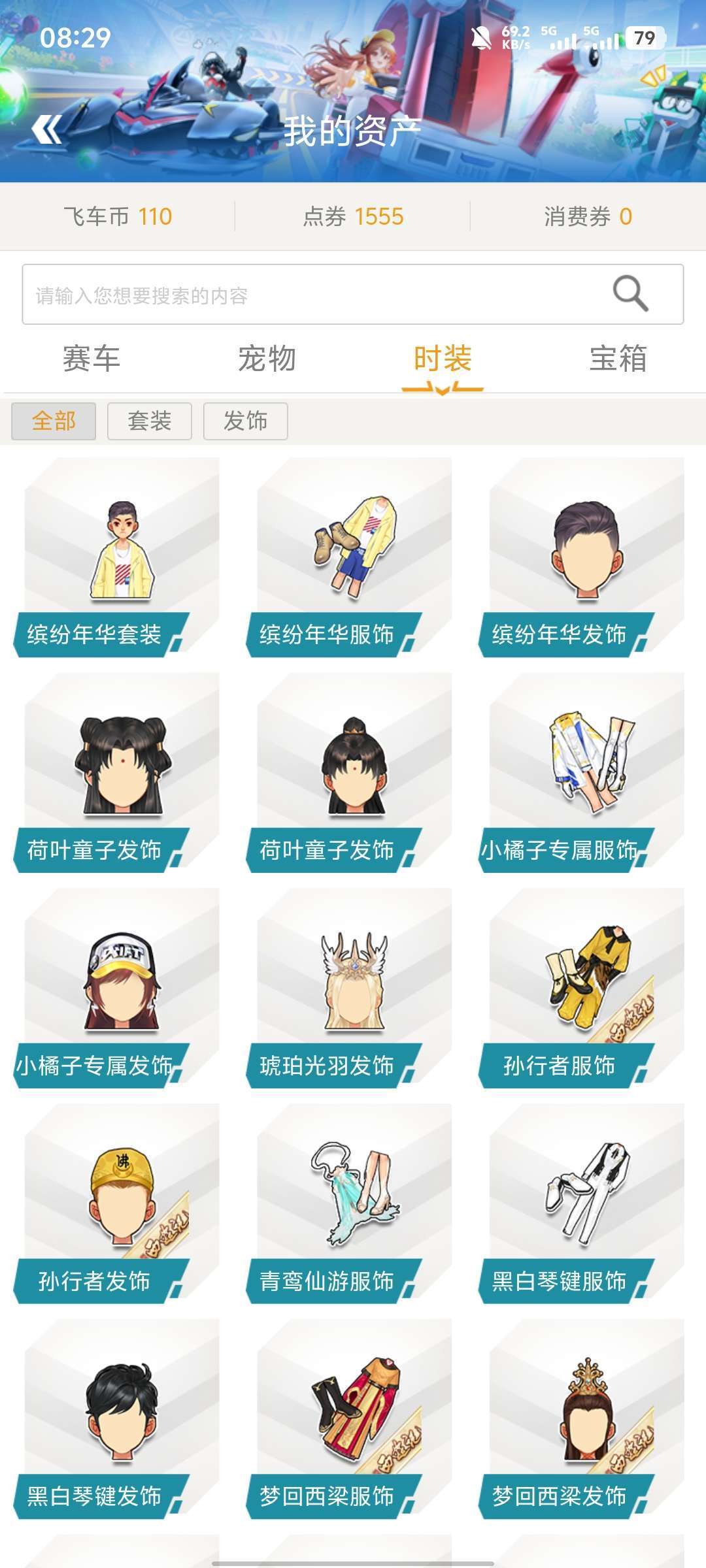View 小橘子专属发饰 item

point(122,987)
